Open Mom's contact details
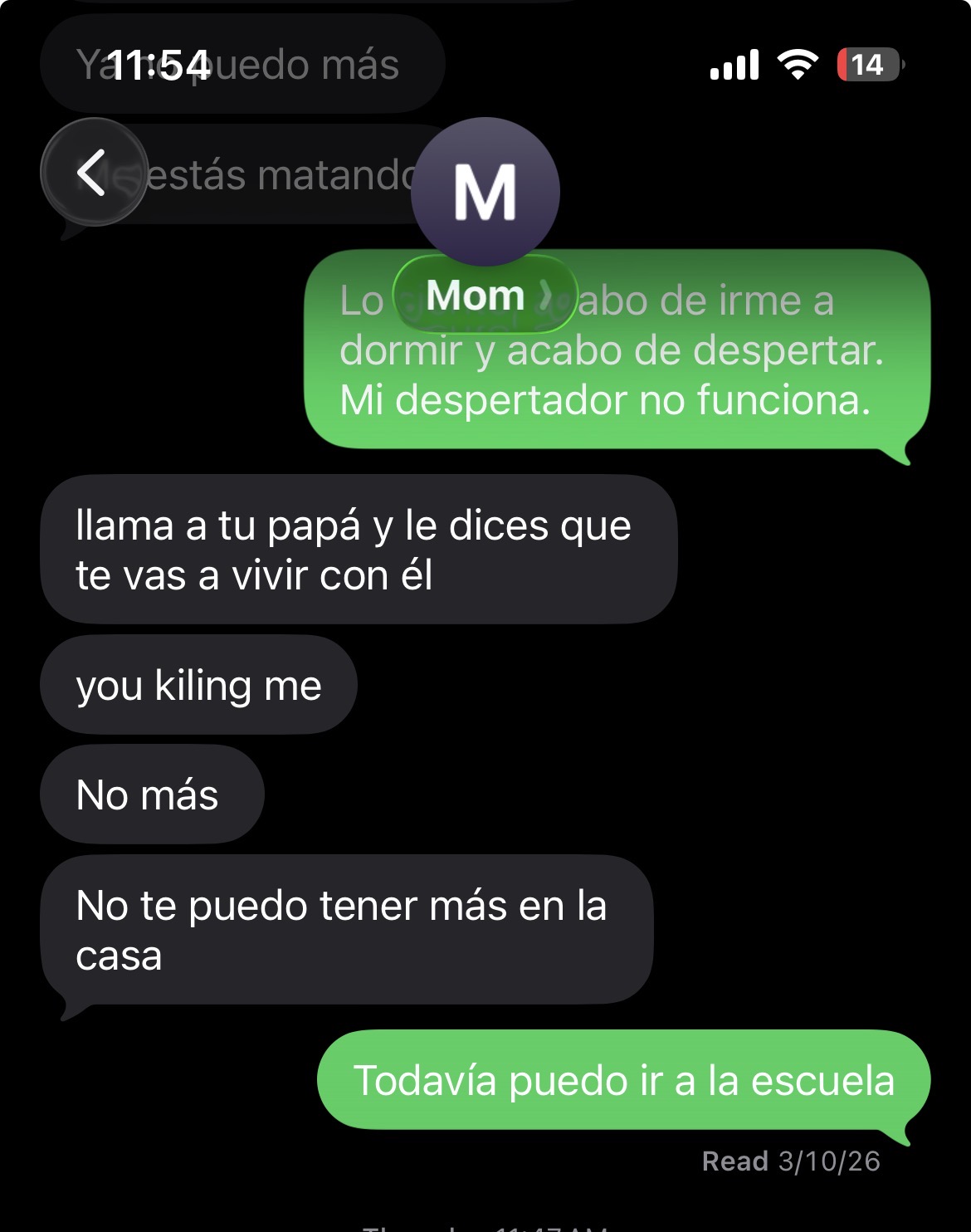 (486, 295)
